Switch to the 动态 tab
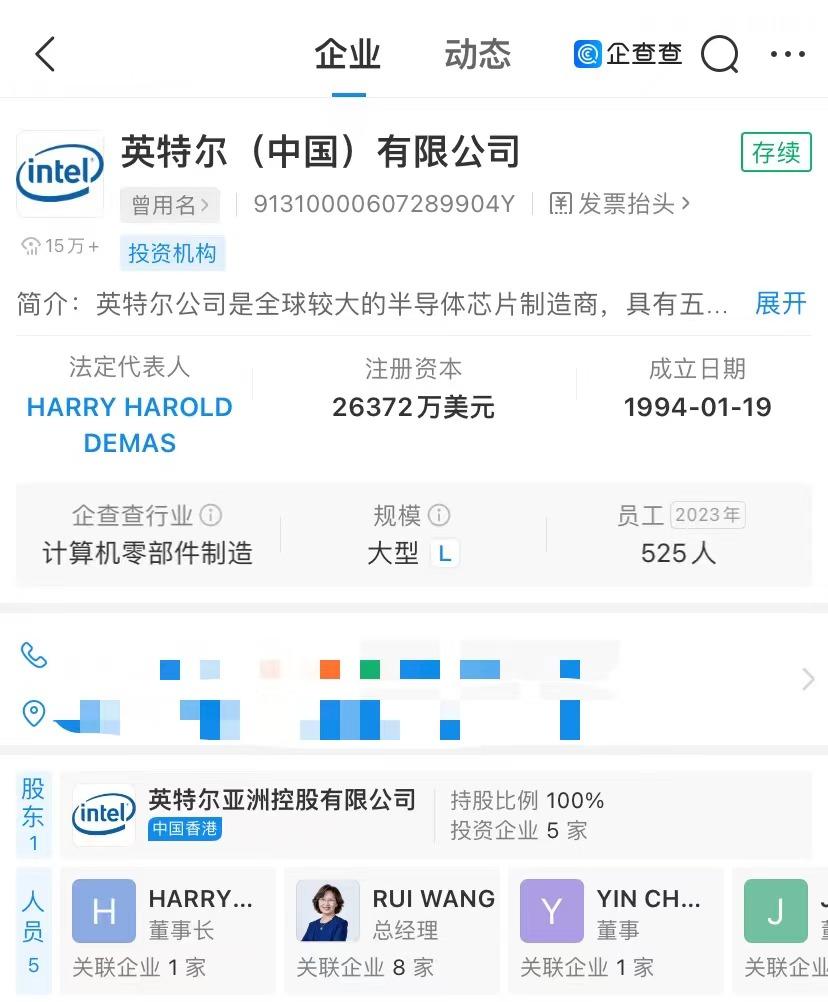828x1002 pixels. 477,54
